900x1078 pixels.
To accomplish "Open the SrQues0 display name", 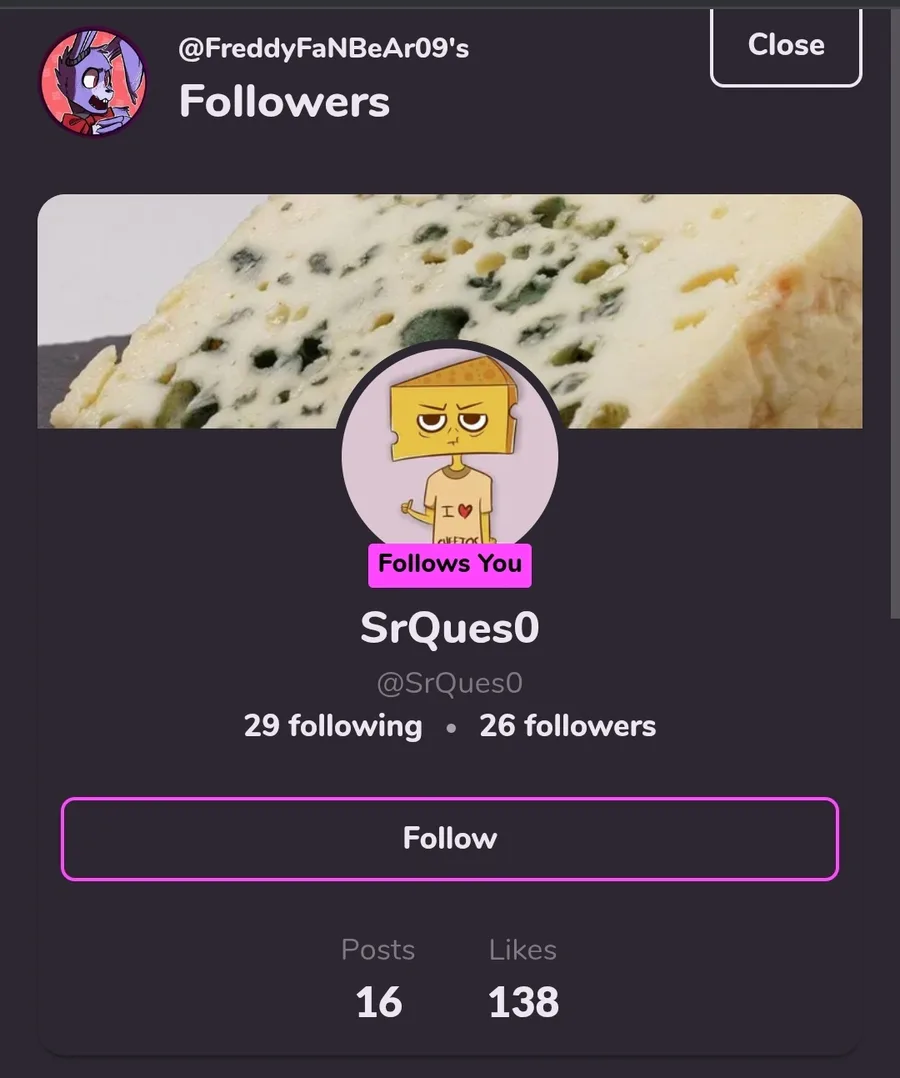I will coord(450,627).
